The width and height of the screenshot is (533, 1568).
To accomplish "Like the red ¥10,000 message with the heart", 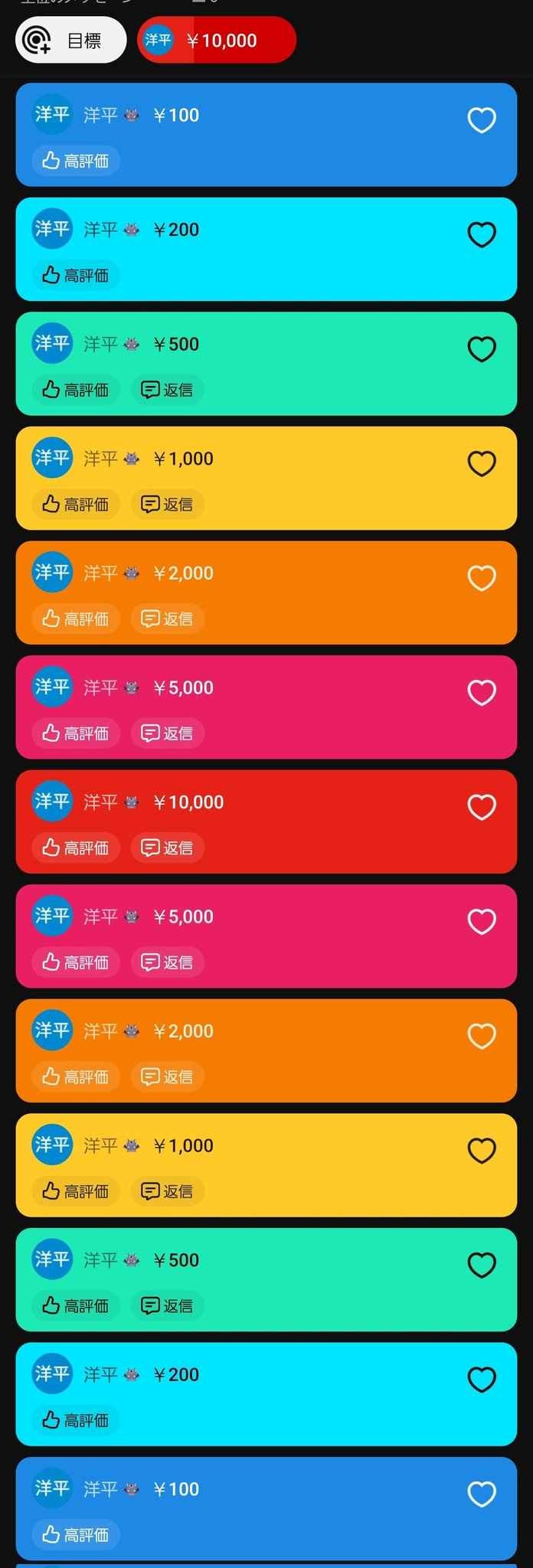I will pos(482,806).
